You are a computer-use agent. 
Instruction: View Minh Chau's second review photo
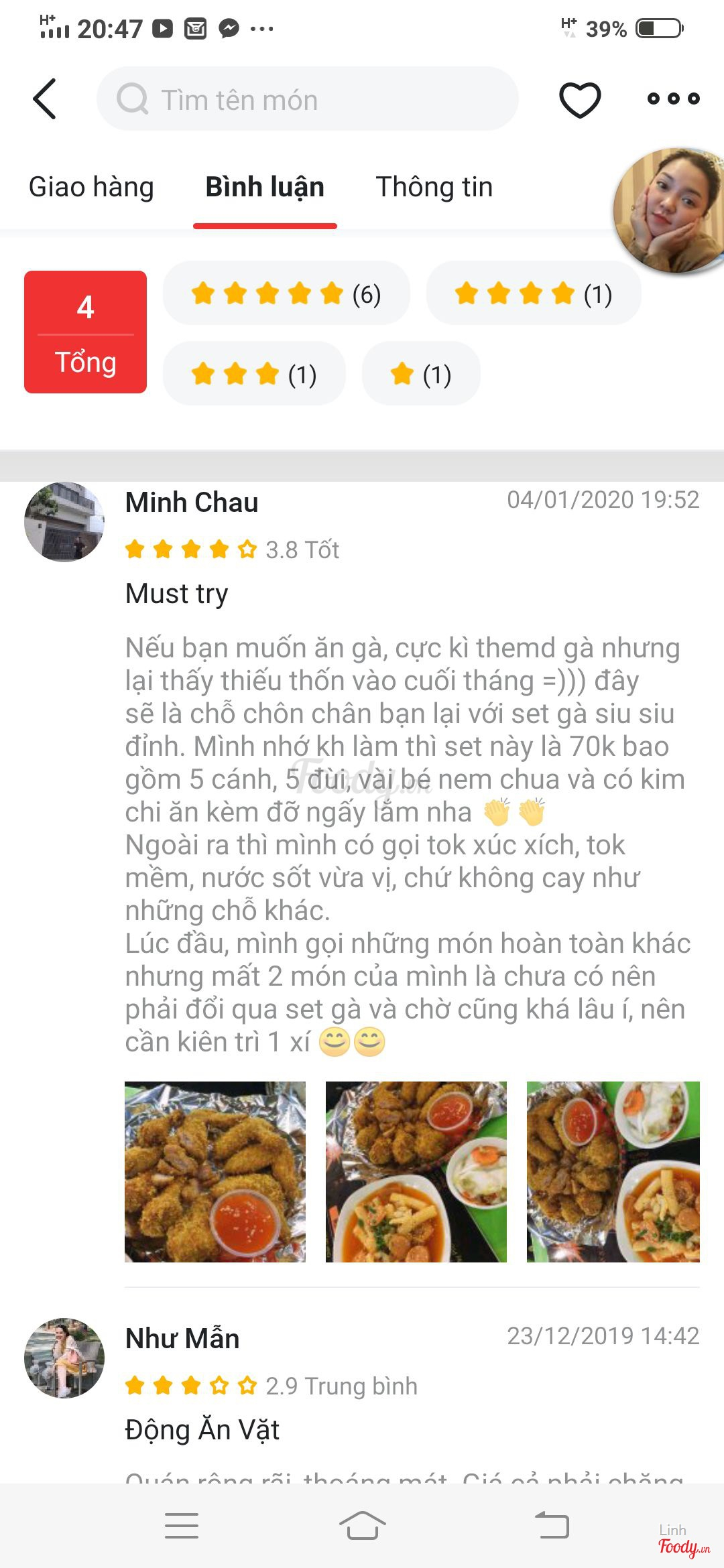[416, 1171]
